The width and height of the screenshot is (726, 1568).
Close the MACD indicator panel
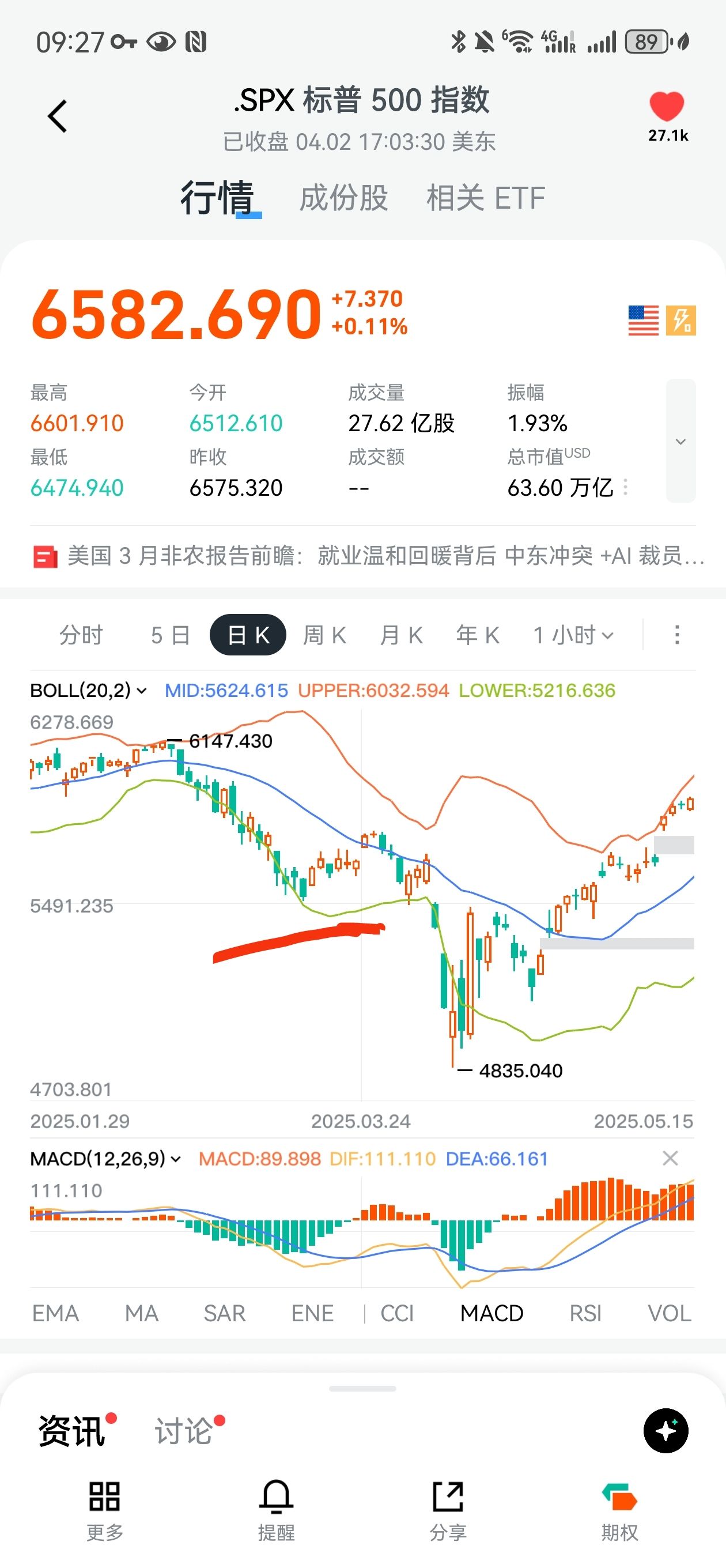670,1158
